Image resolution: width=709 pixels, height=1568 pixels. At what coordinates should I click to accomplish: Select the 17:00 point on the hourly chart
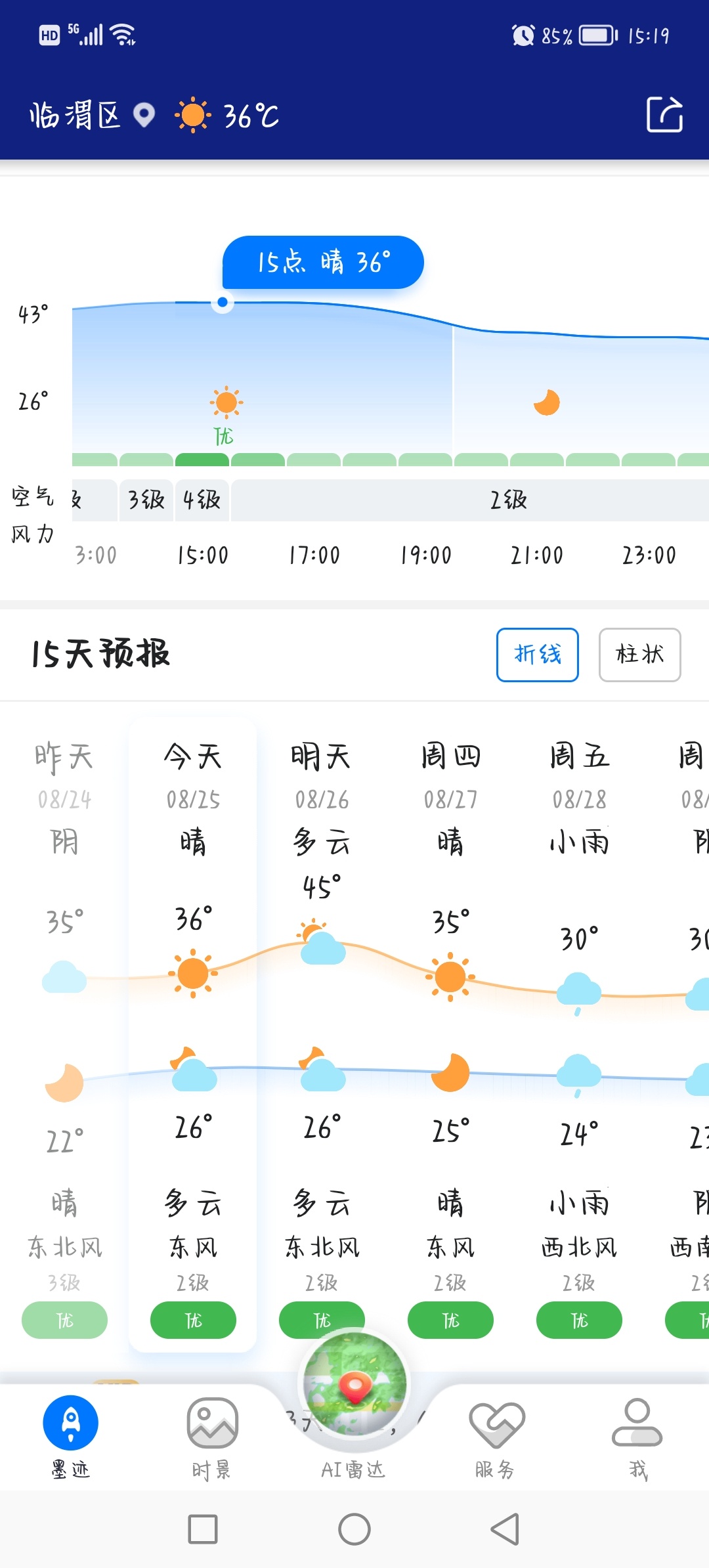point(314,555)
